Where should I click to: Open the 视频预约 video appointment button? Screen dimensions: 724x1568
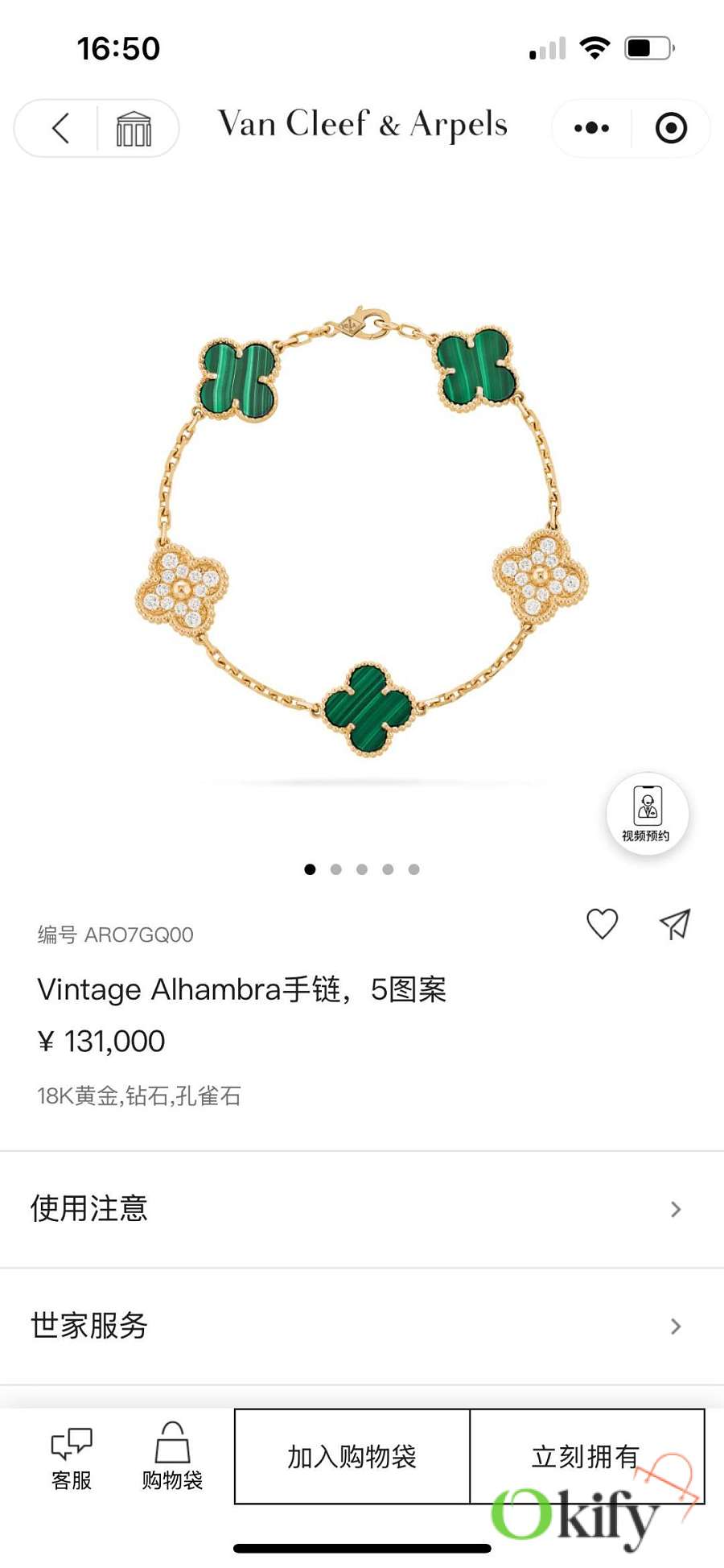click(647, 814)
